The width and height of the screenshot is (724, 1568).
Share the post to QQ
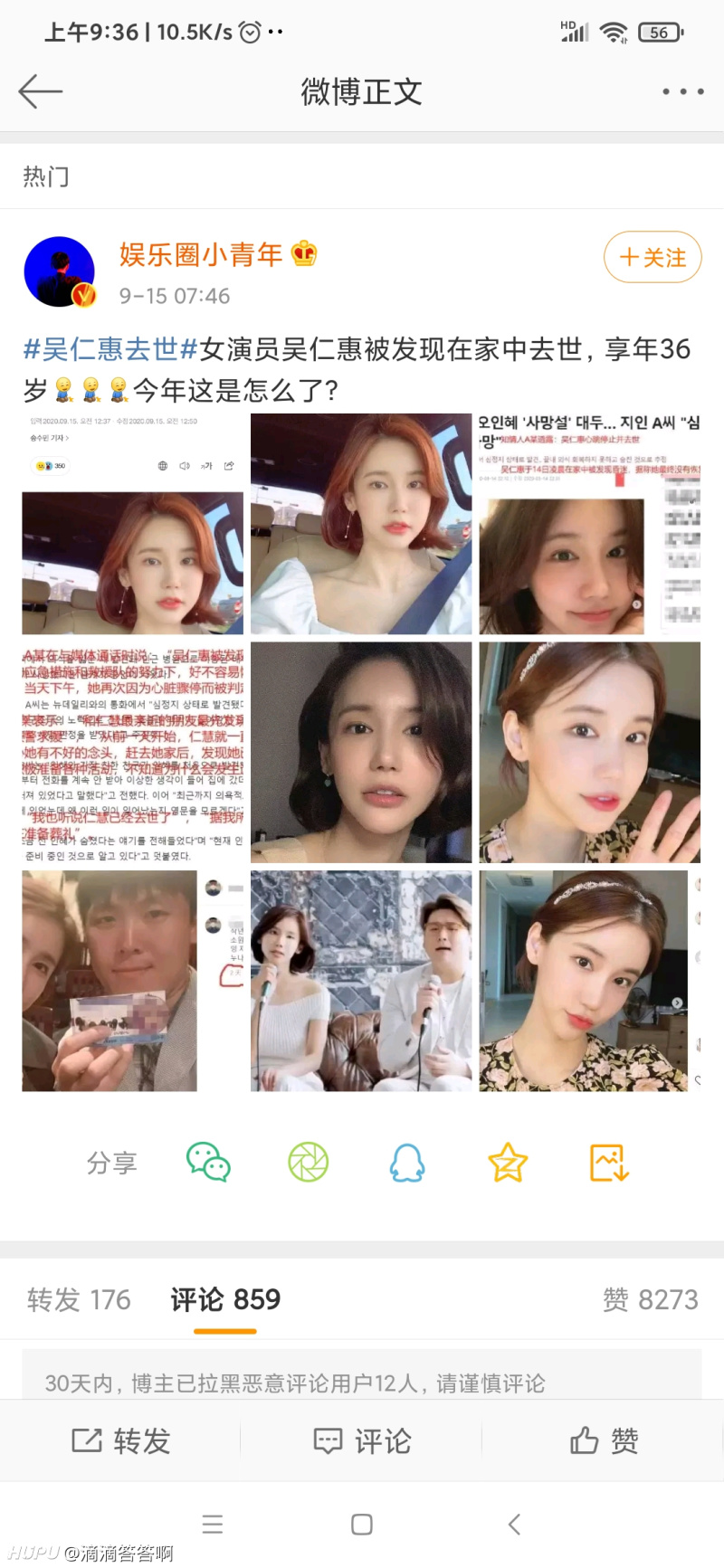[407, 1163]
